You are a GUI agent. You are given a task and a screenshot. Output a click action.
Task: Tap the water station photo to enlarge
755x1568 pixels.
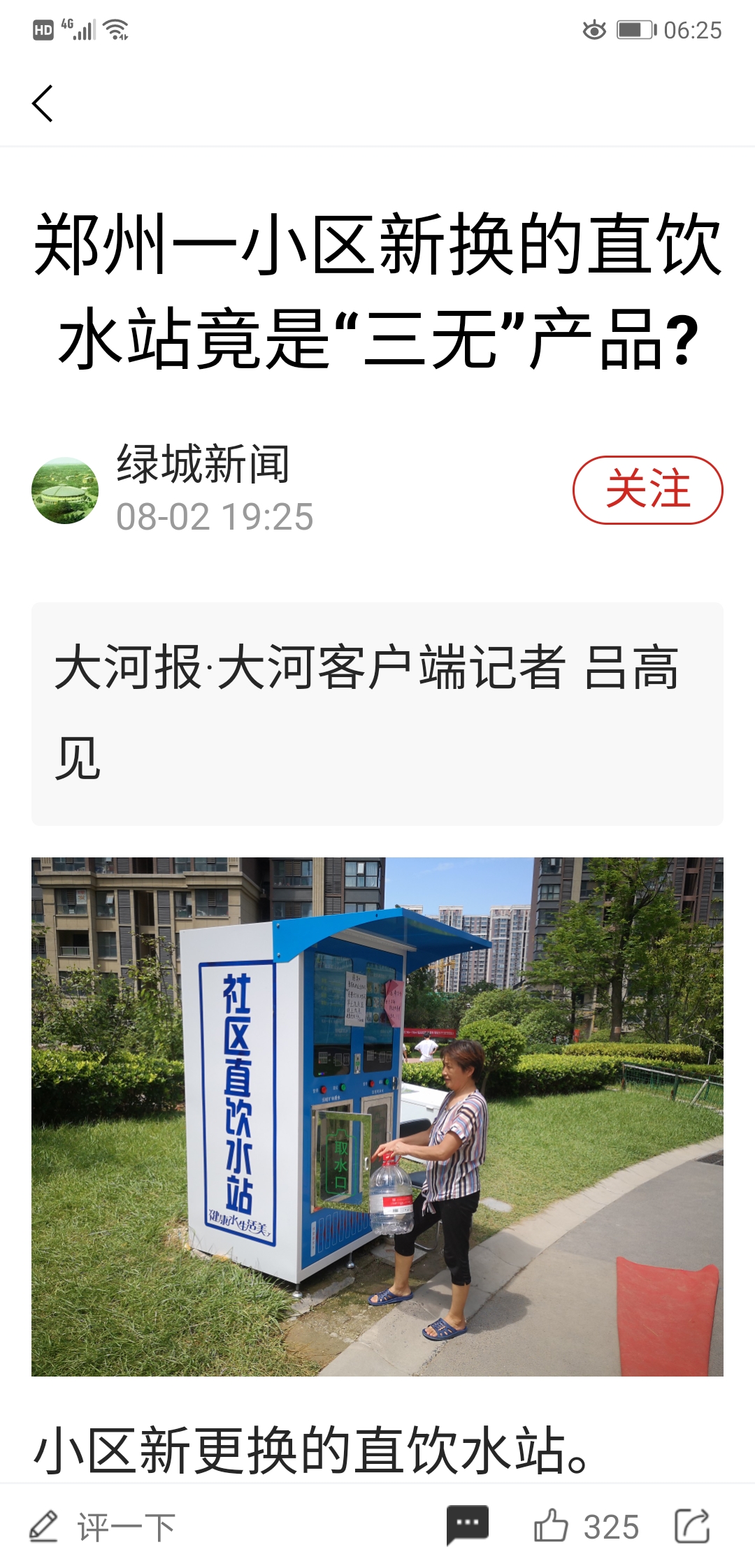377,1118
